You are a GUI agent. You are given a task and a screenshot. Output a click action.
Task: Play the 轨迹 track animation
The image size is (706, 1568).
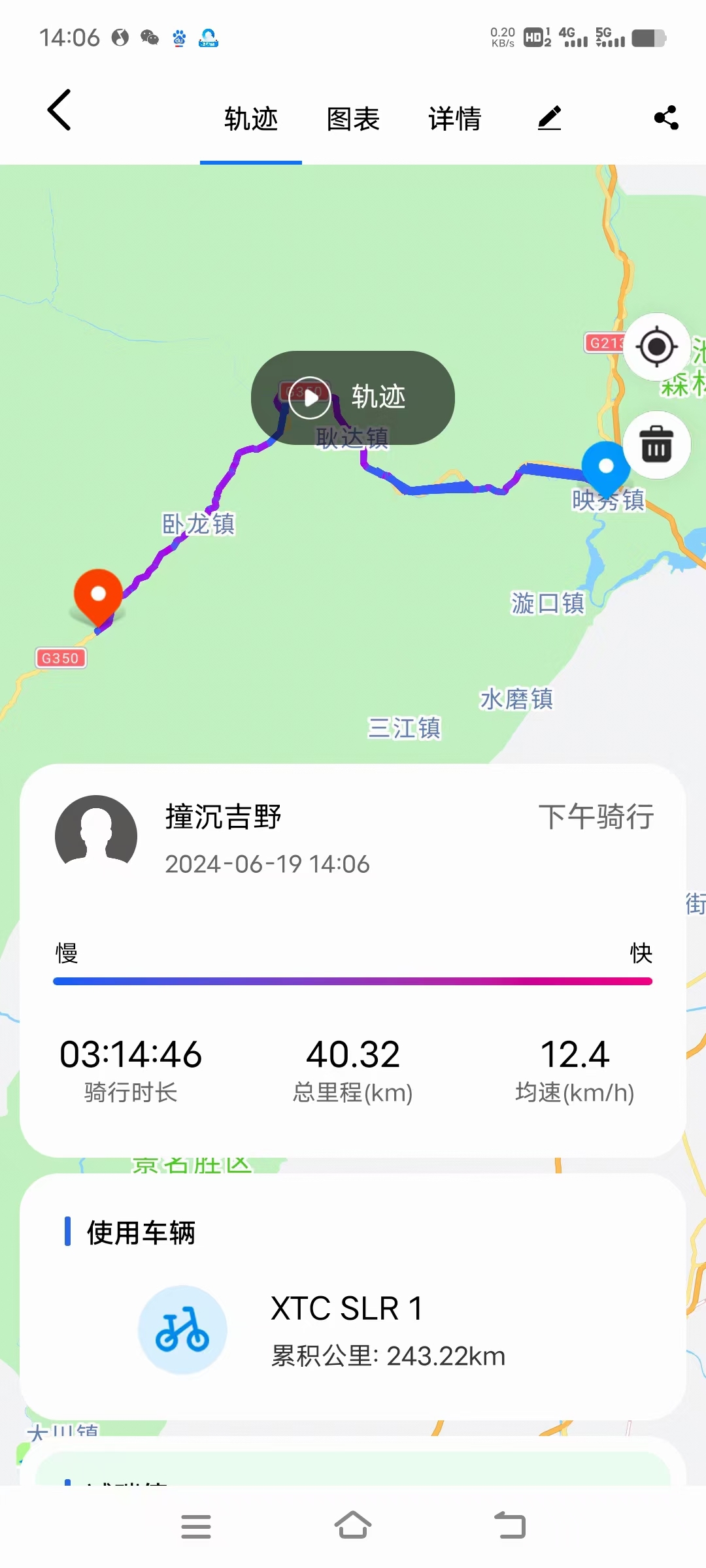[x=353, y=398]
